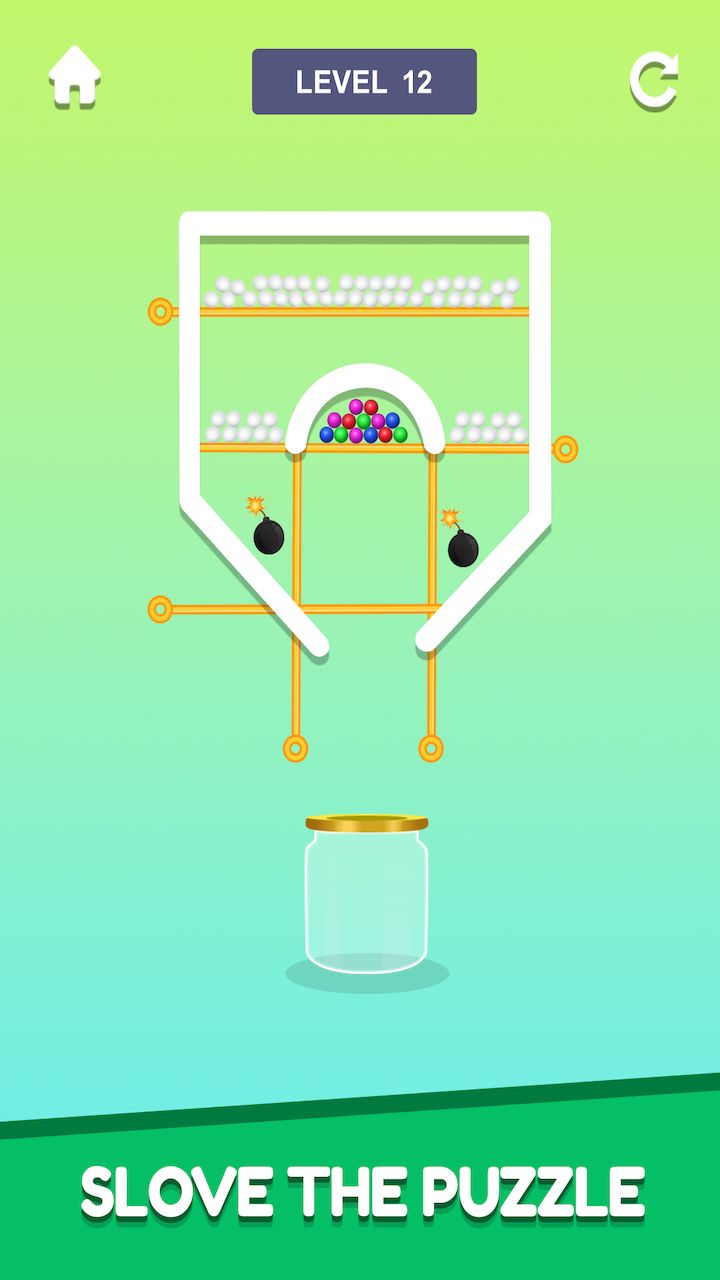Viewport: 720px width, 1280px height.
Task: Go to the home screen icon
Action: click(x=75, y=76)
